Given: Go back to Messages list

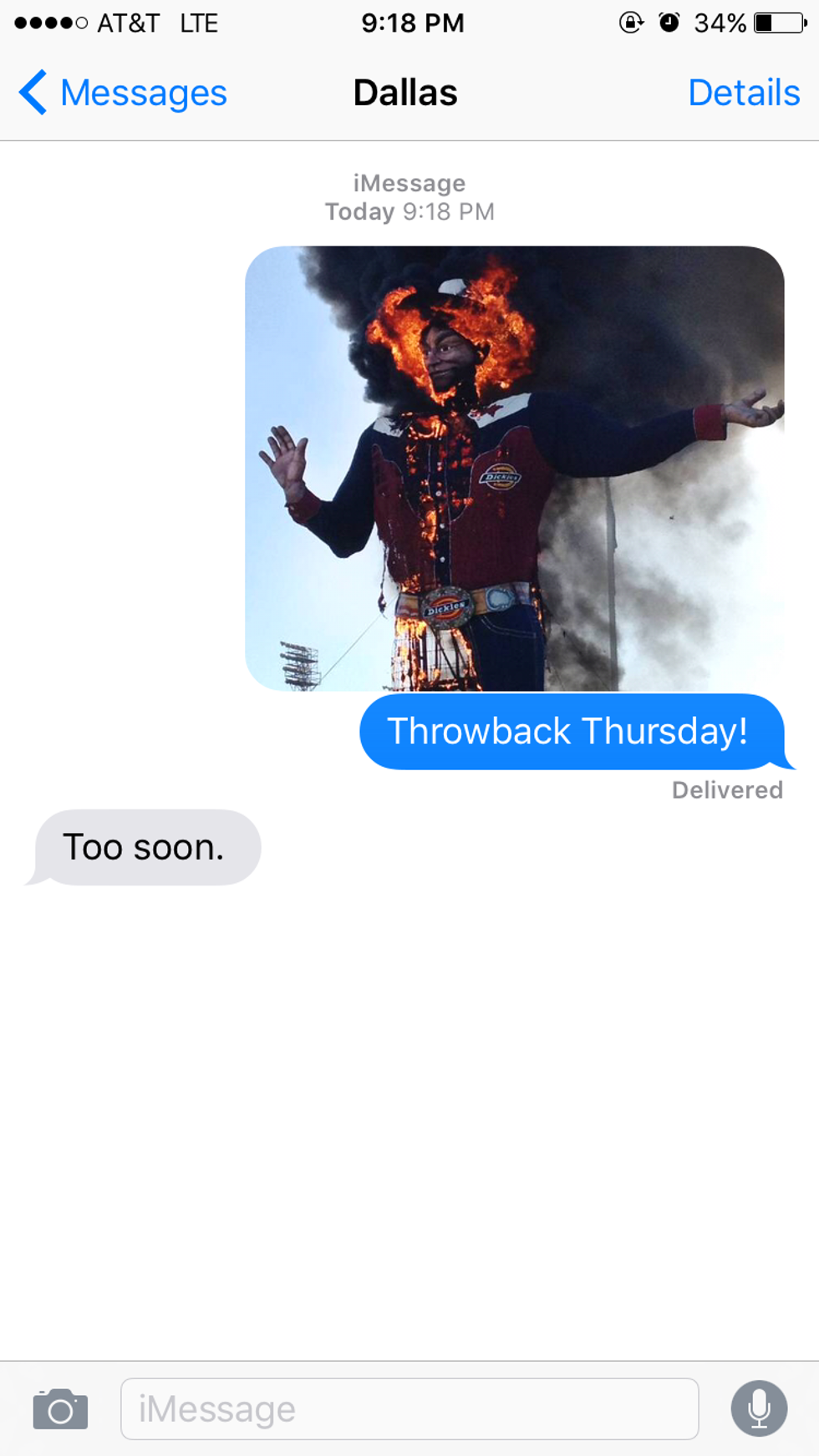Looking at the screenshot, I should click(124, 93).
